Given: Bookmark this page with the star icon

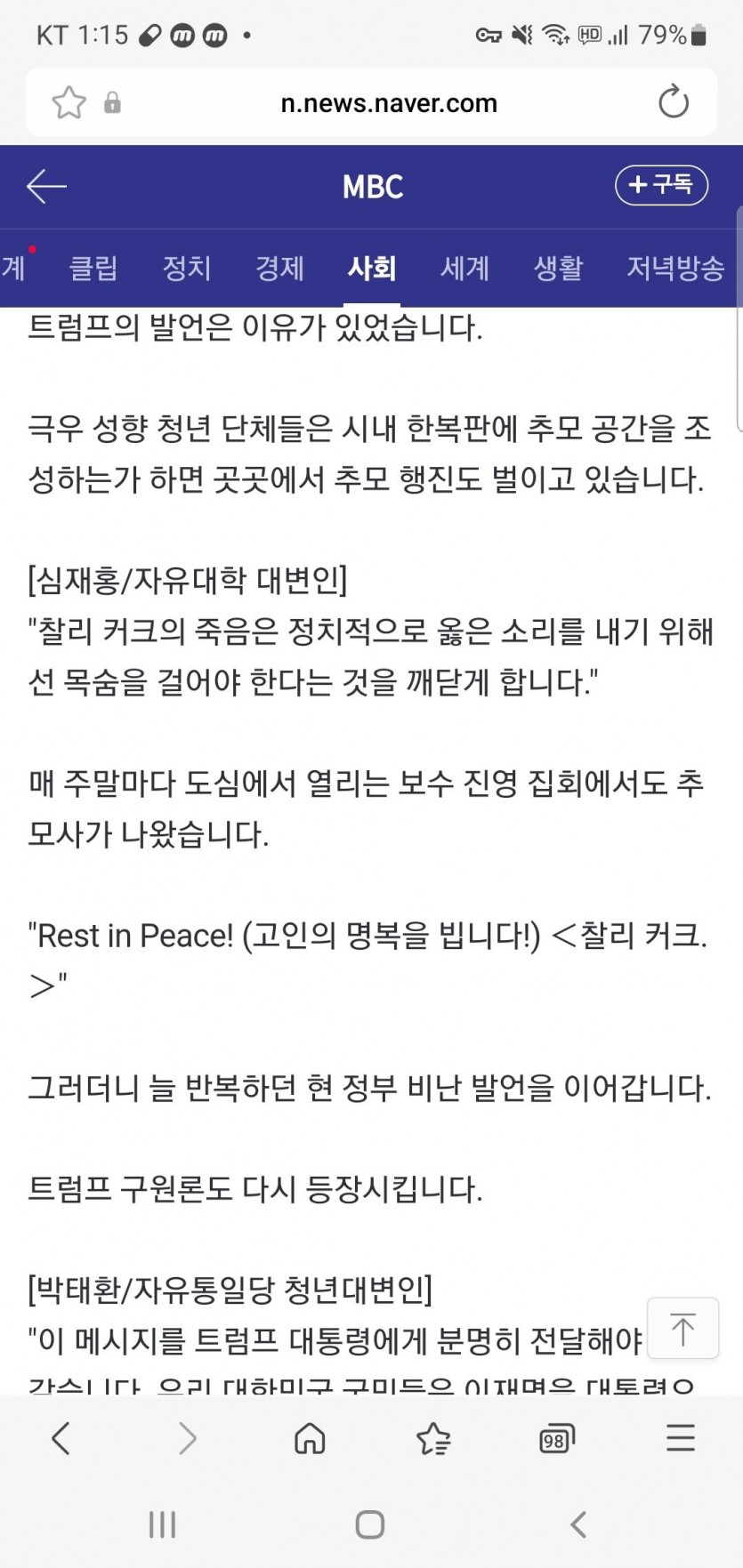Looking at the screenshot, I should 69,103.
